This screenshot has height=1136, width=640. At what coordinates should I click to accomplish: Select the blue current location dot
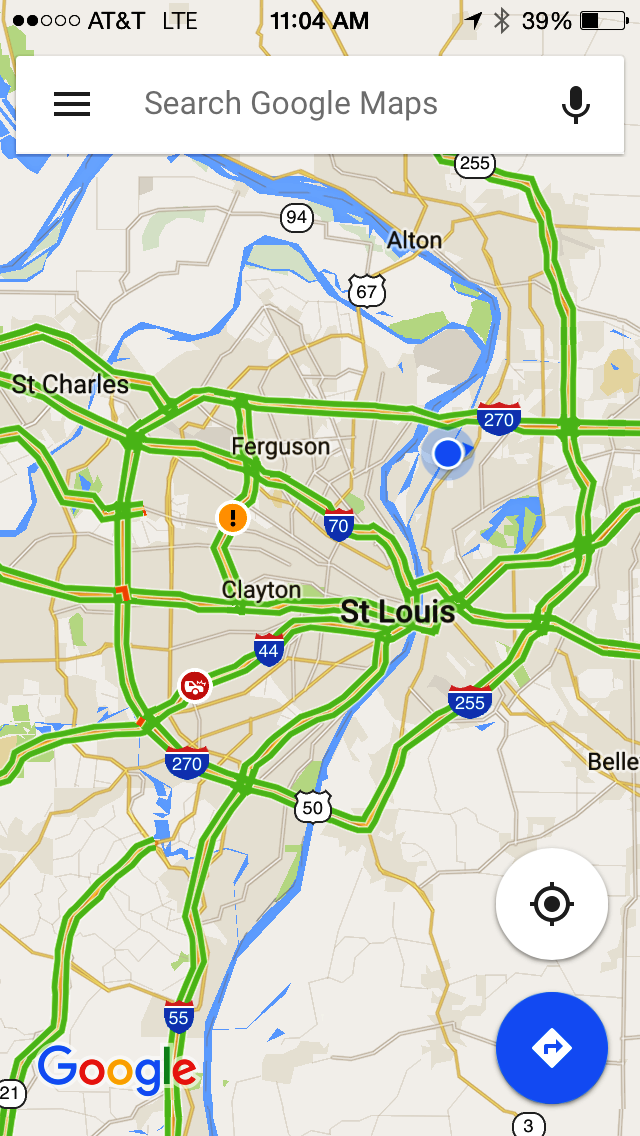pyautogui.click(x=447, y=454)
